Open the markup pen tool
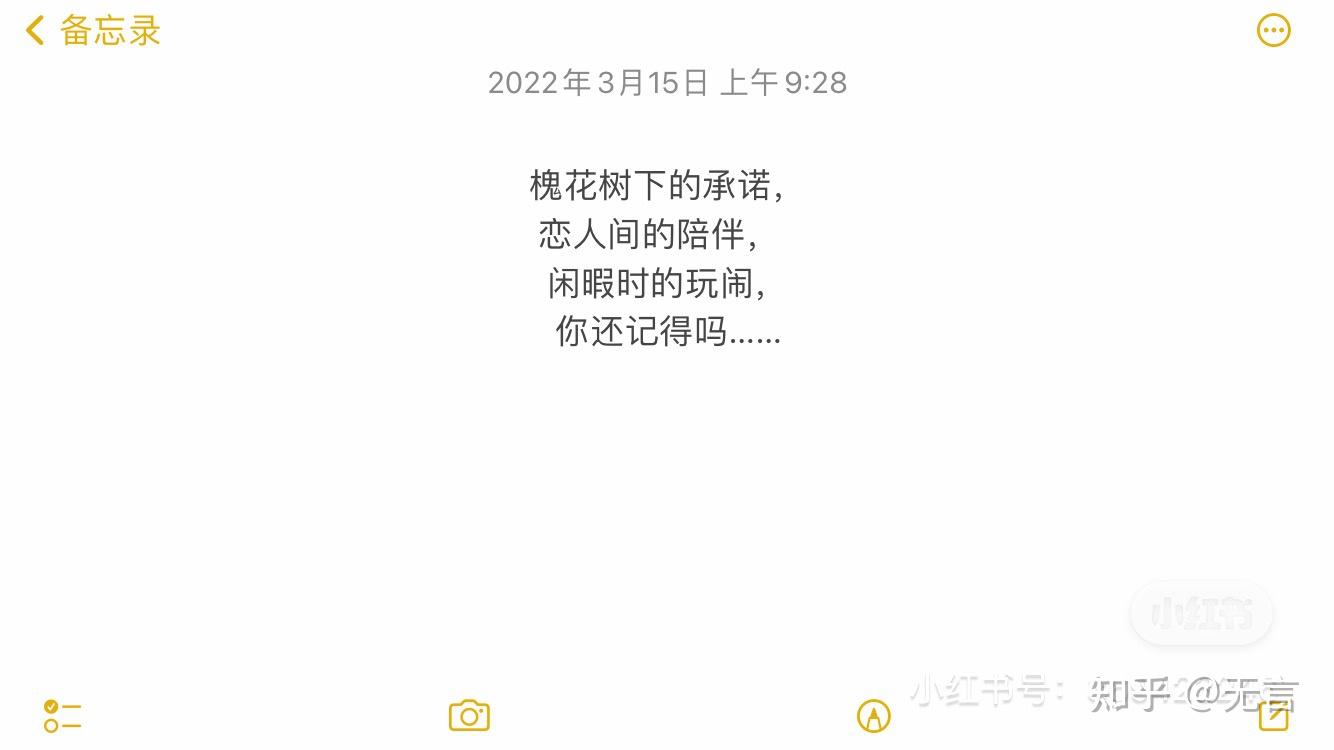The image size is (1334, 750). 873,716
